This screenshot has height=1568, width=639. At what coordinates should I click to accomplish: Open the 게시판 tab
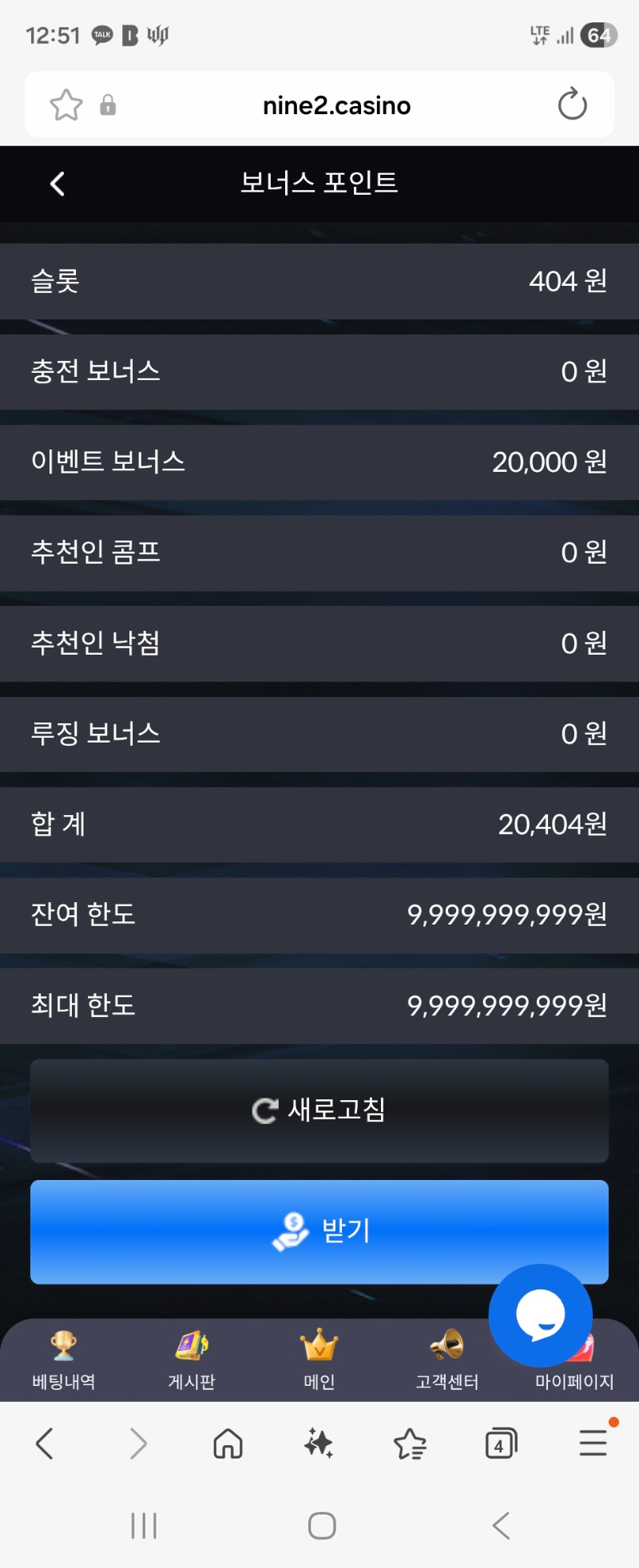[x=192, y=1361]
